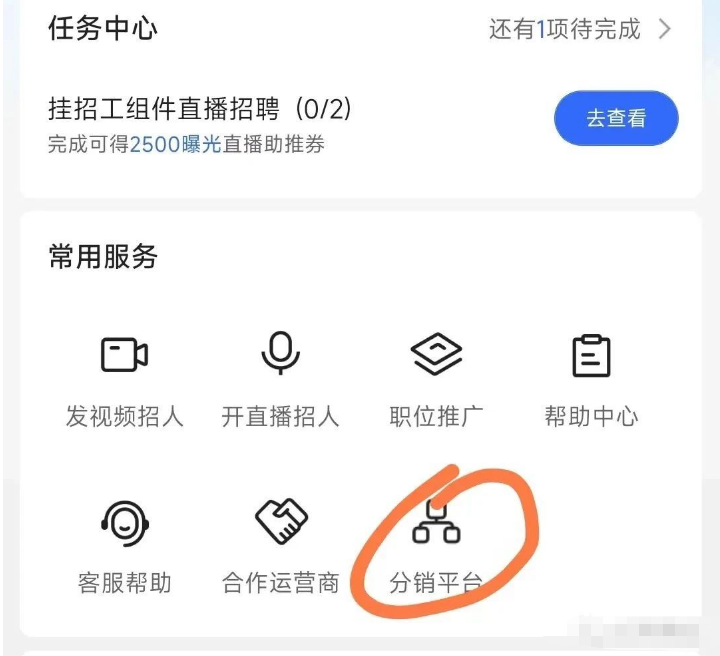The width and height of the screenshot is (720, 656).
Task: Enter the 分销平台 distribution platform
Action: coord(436,547)
